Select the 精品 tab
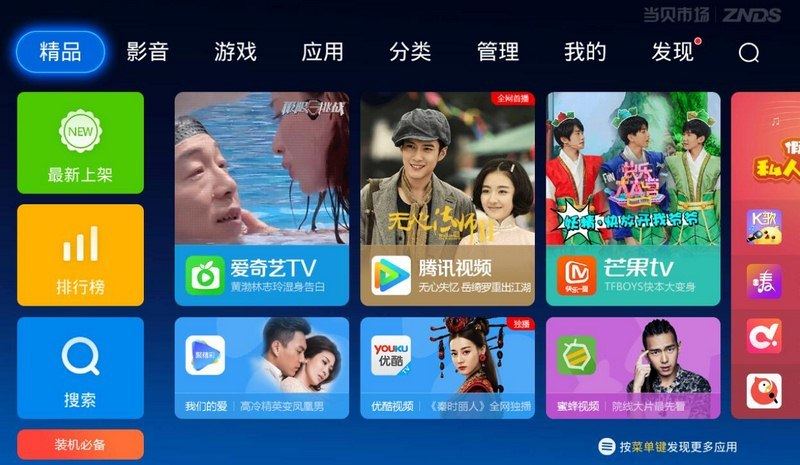 [x=60, y=52]
